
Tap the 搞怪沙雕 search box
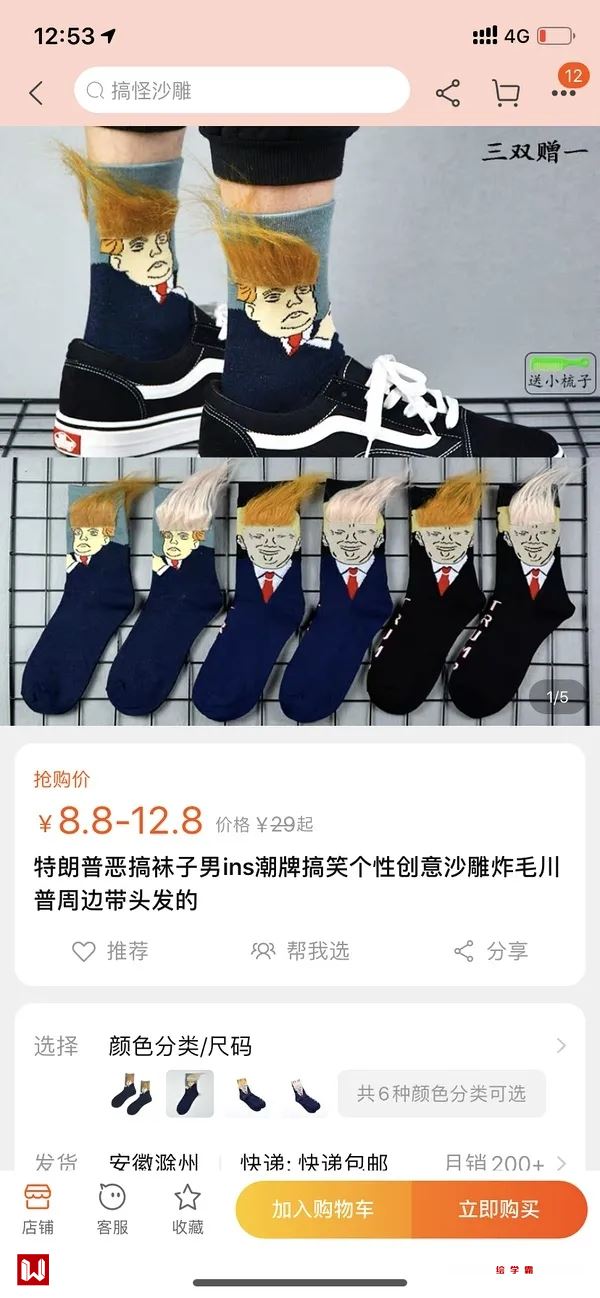241,91
